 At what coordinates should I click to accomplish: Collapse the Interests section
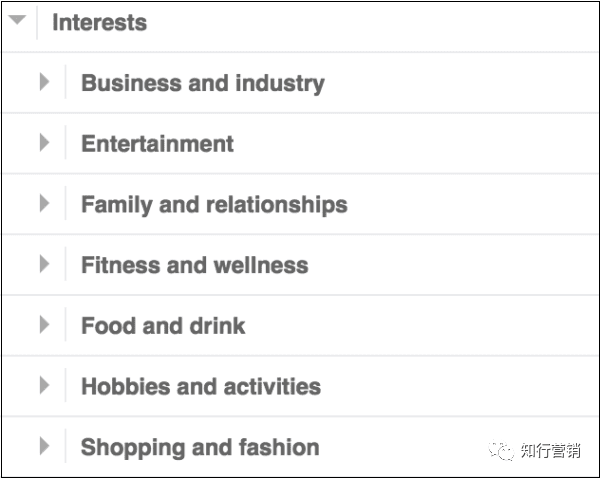coord(17,21)
